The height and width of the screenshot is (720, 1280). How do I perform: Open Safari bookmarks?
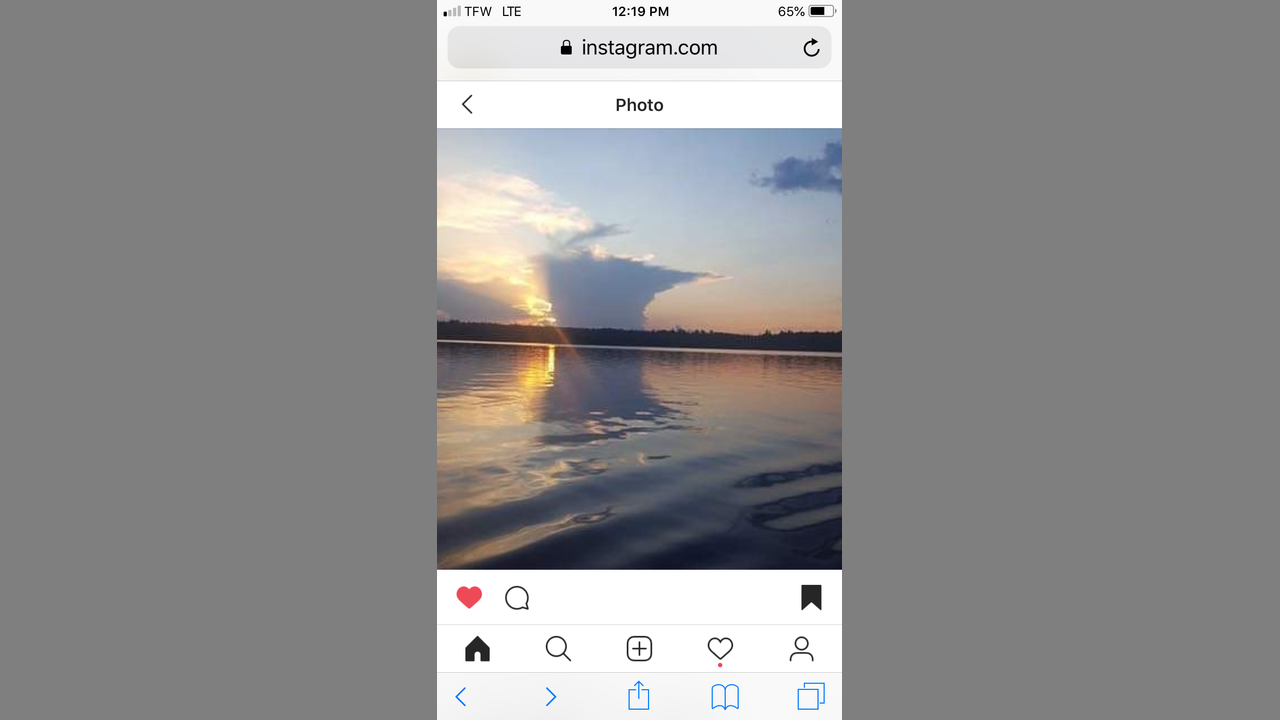tap(725, 697)
